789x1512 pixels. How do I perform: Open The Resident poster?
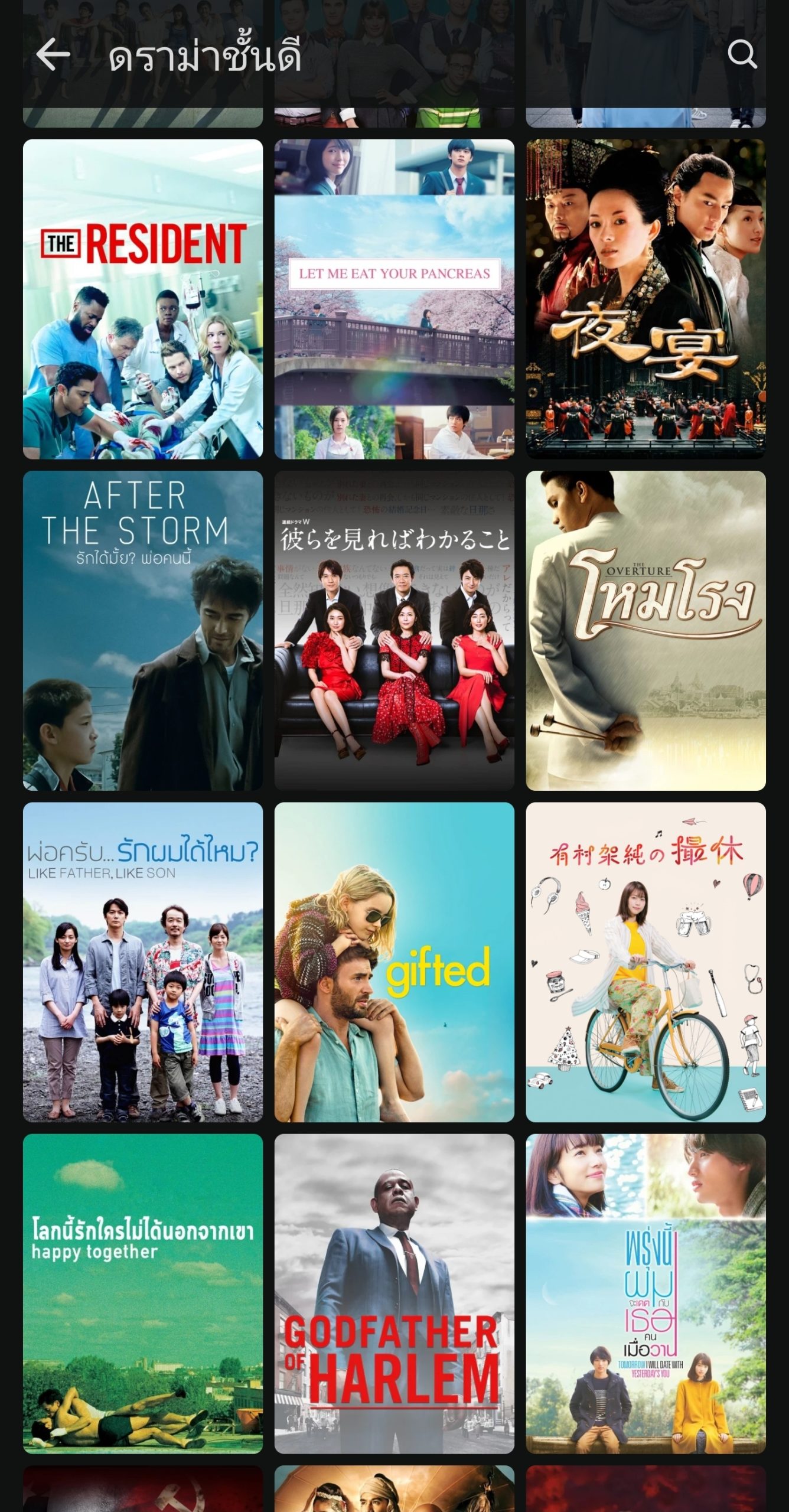143,299
